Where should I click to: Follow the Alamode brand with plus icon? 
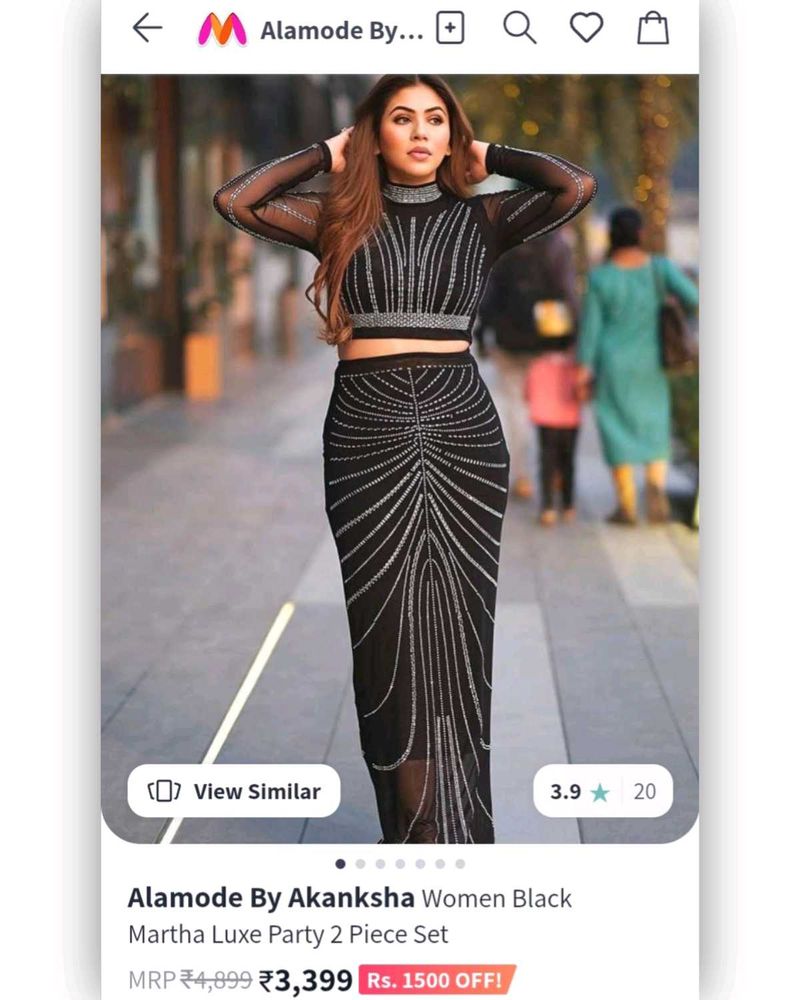click(x=450, y=29)
